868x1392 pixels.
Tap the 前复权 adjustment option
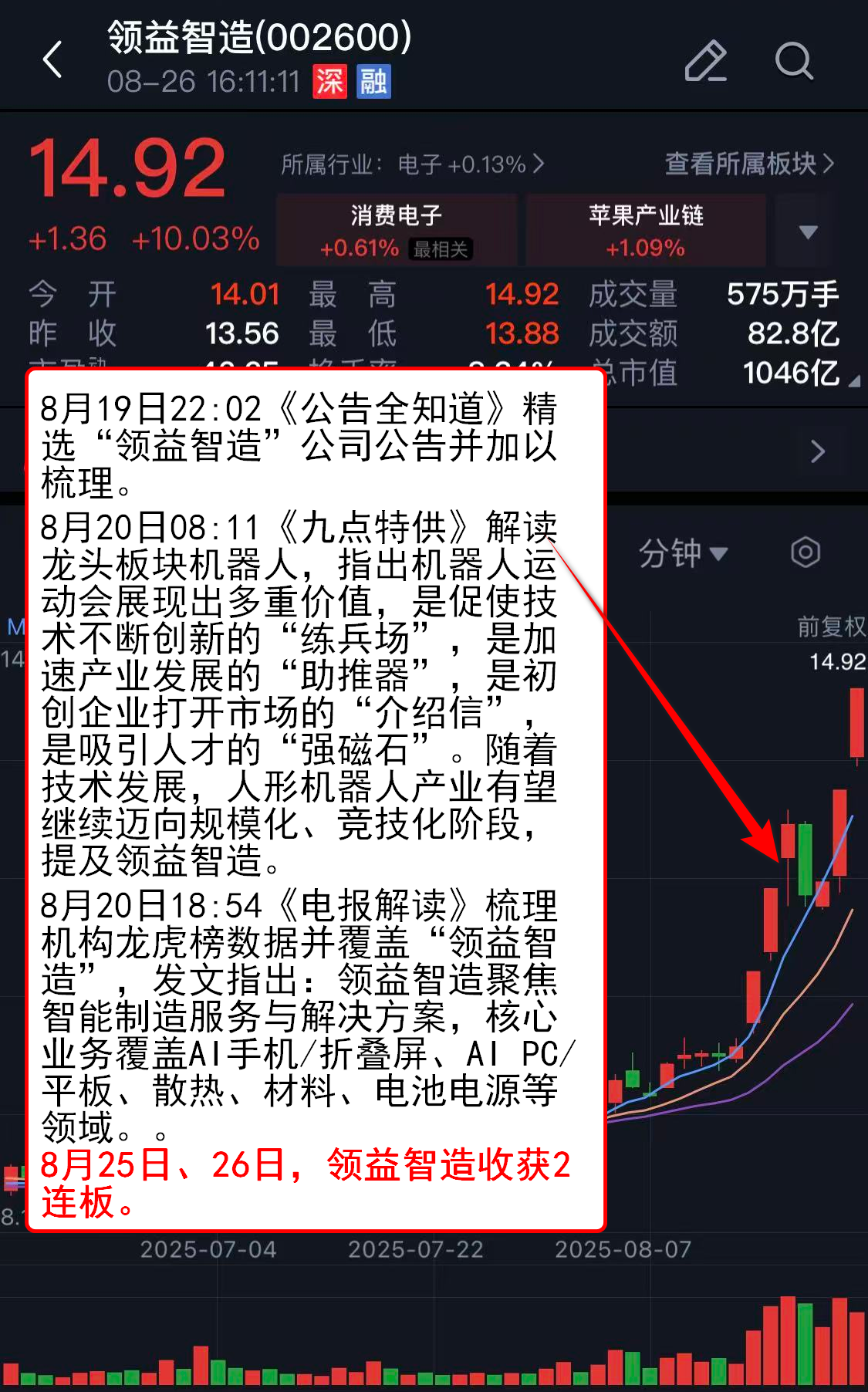coord(831,626)
